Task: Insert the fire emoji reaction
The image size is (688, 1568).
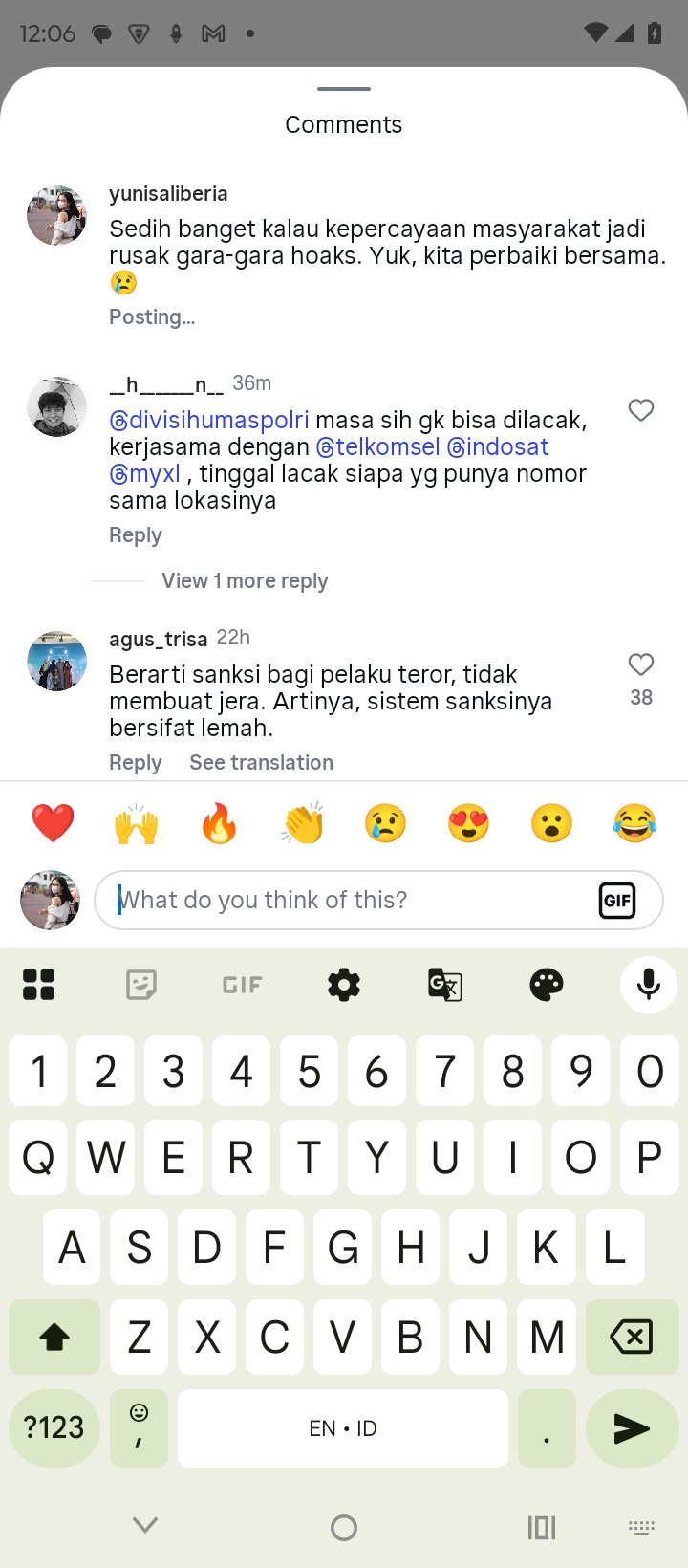Action: pos(219,823)
